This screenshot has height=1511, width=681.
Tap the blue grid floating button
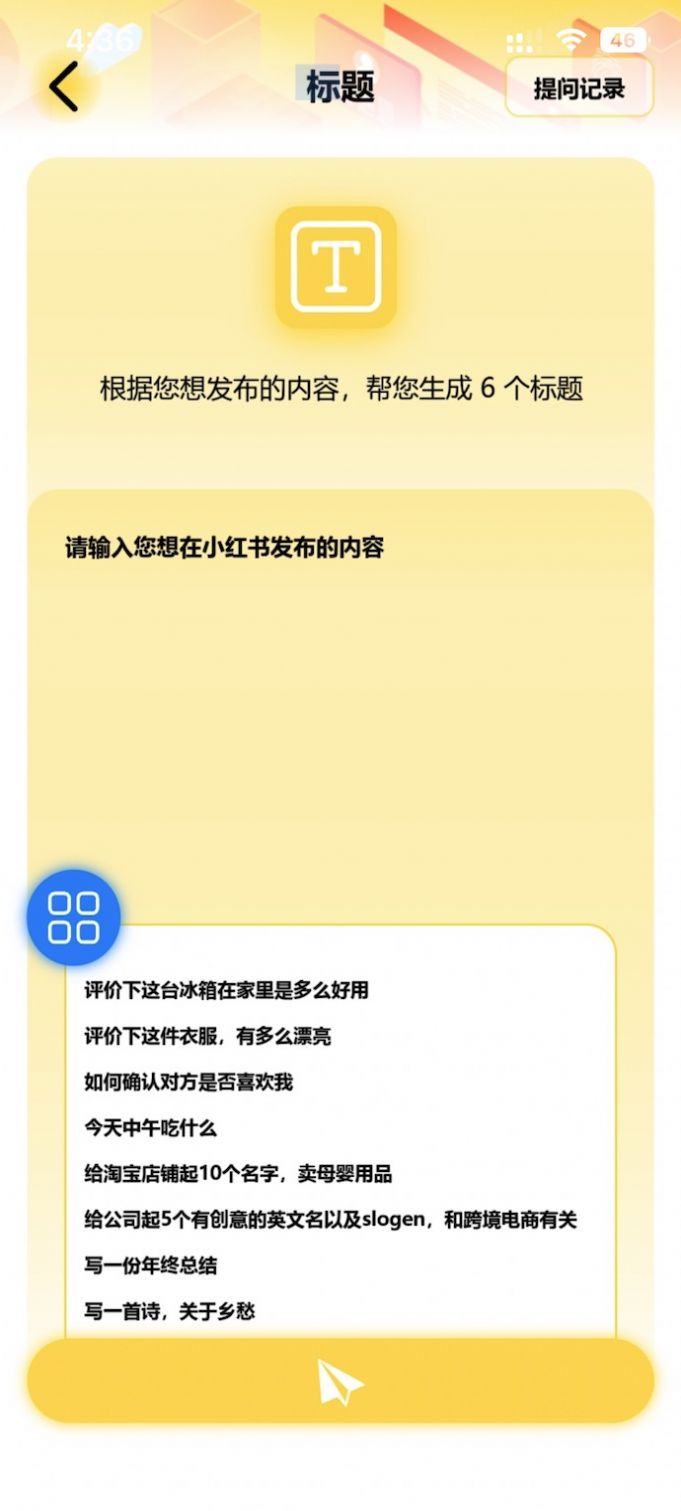pyautogui.click(x=73, y=917)
